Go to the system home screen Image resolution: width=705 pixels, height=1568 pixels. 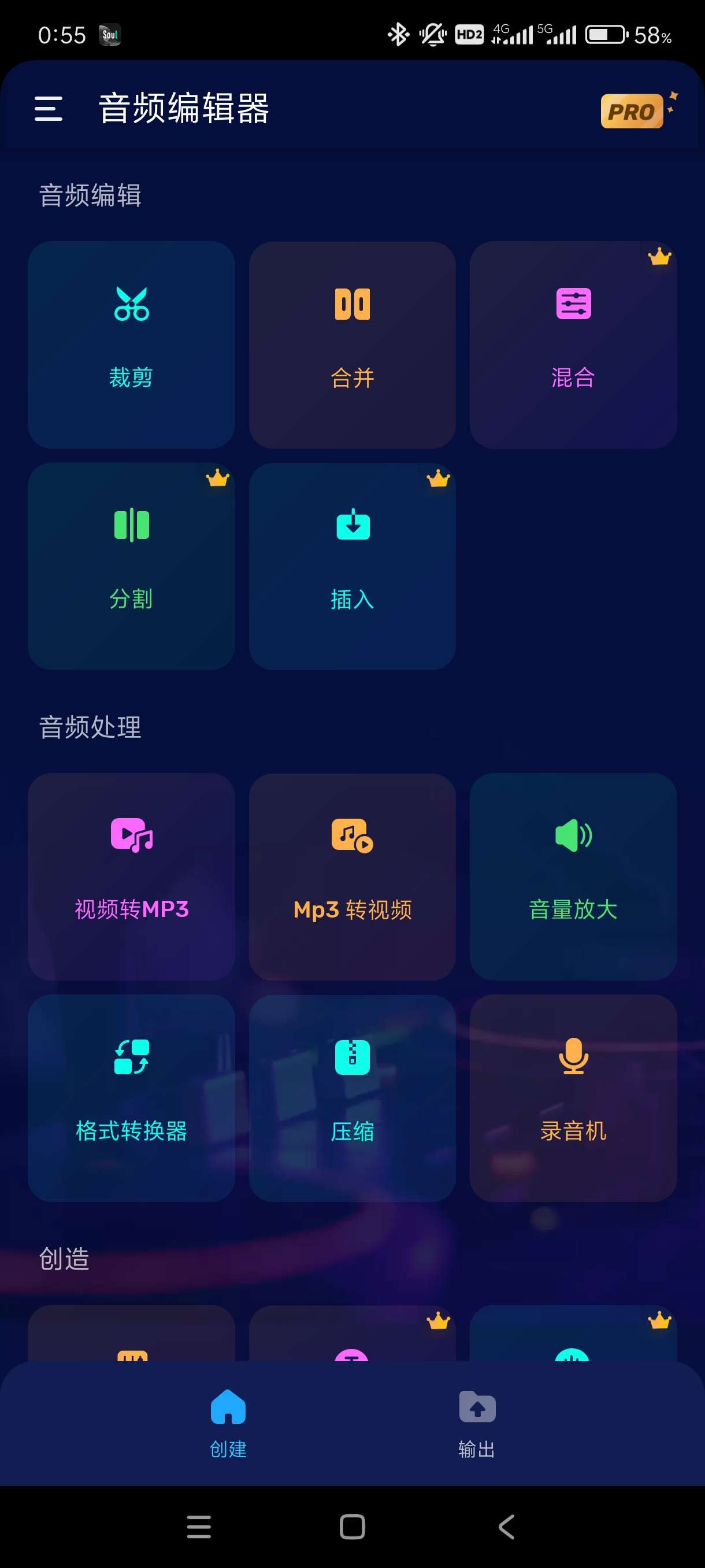pos(352,1526)
